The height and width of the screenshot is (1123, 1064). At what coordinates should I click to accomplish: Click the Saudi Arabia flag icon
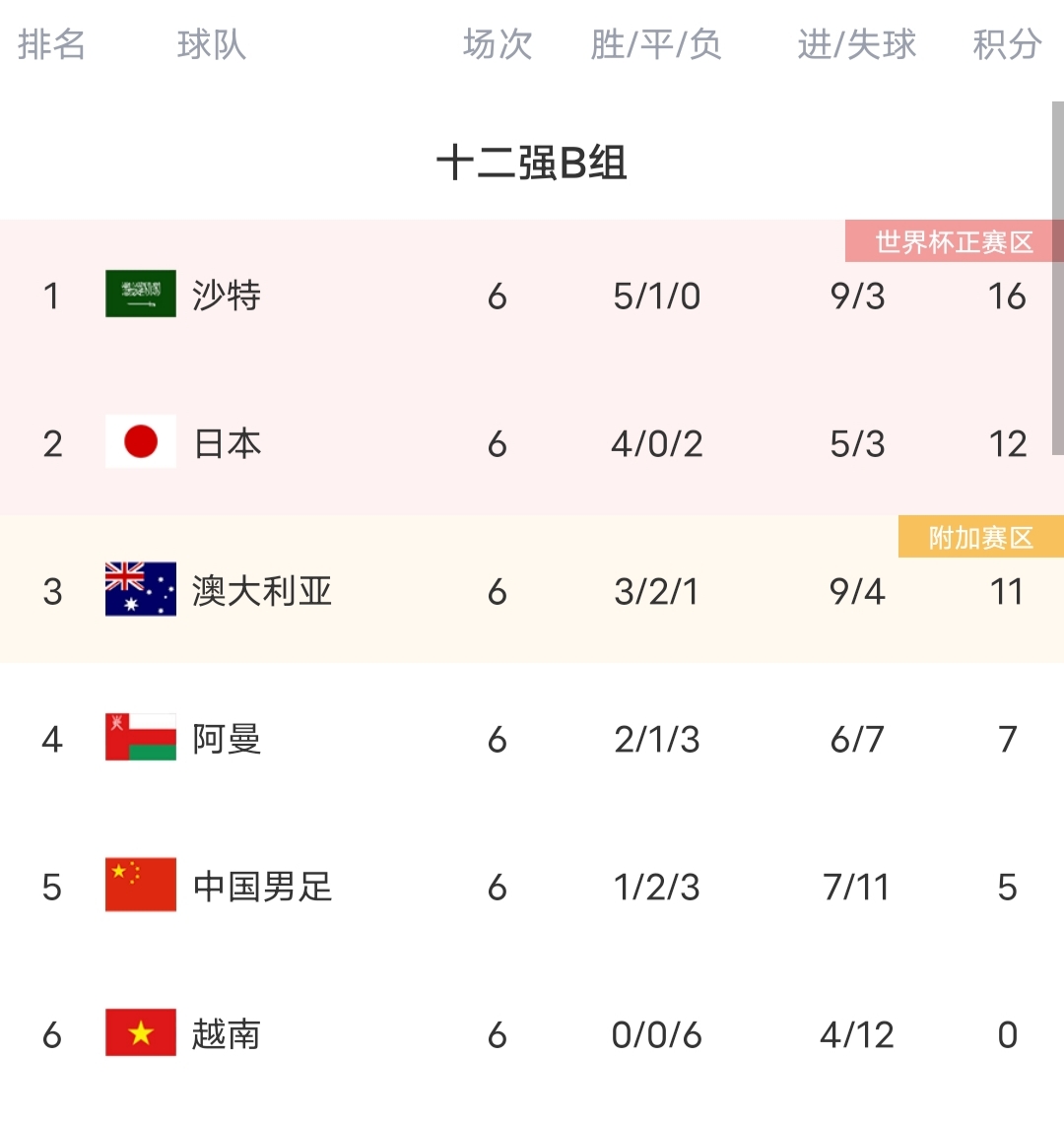click(x=139, y=295)
